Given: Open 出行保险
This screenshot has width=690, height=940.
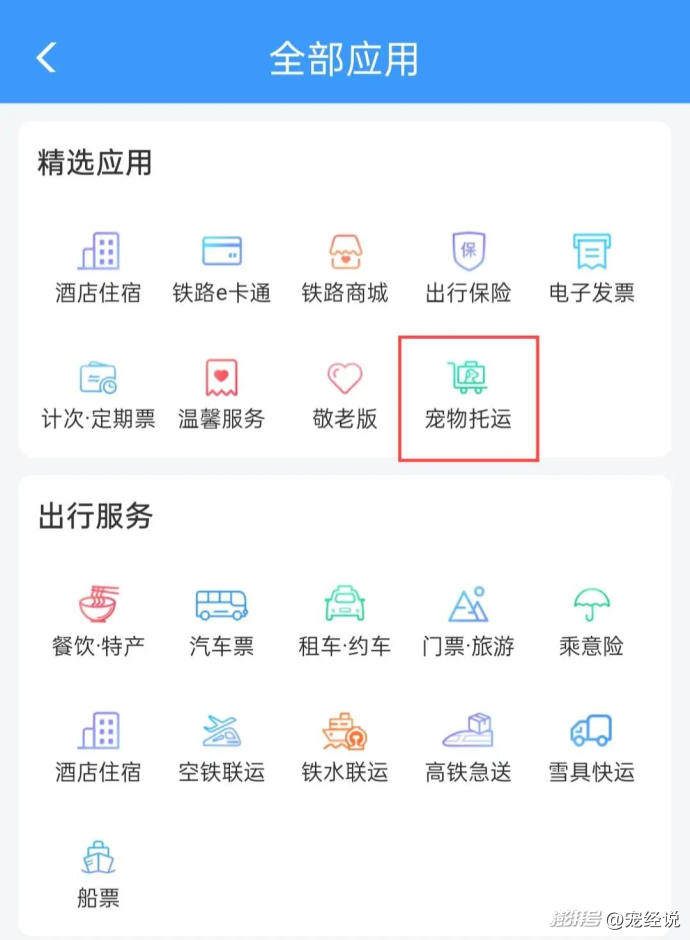Looking at the screenshot, I should click(x=468, y=268).
